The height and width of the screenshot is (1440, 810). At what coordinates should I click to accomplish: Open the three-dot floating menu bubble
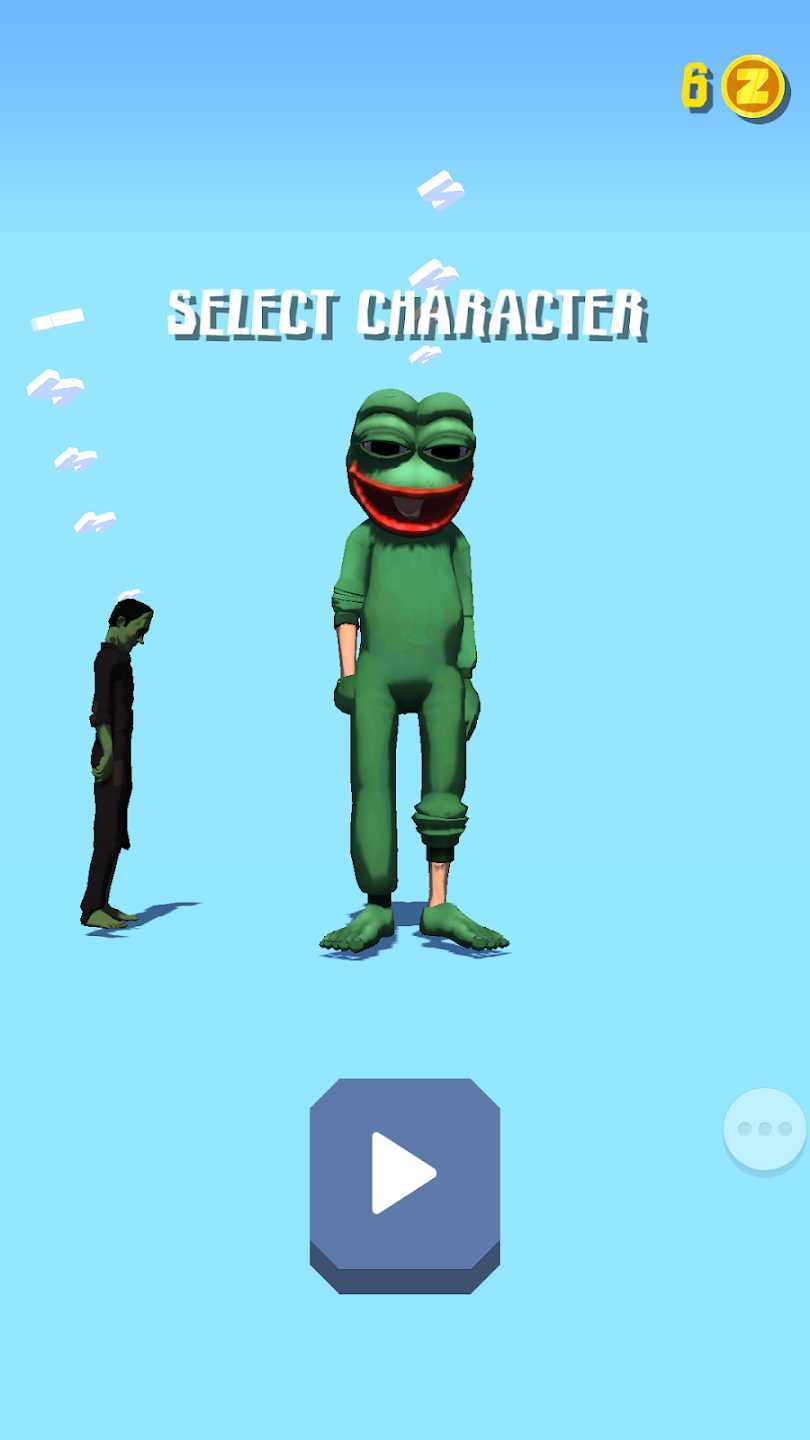(x=764, y=1129)
